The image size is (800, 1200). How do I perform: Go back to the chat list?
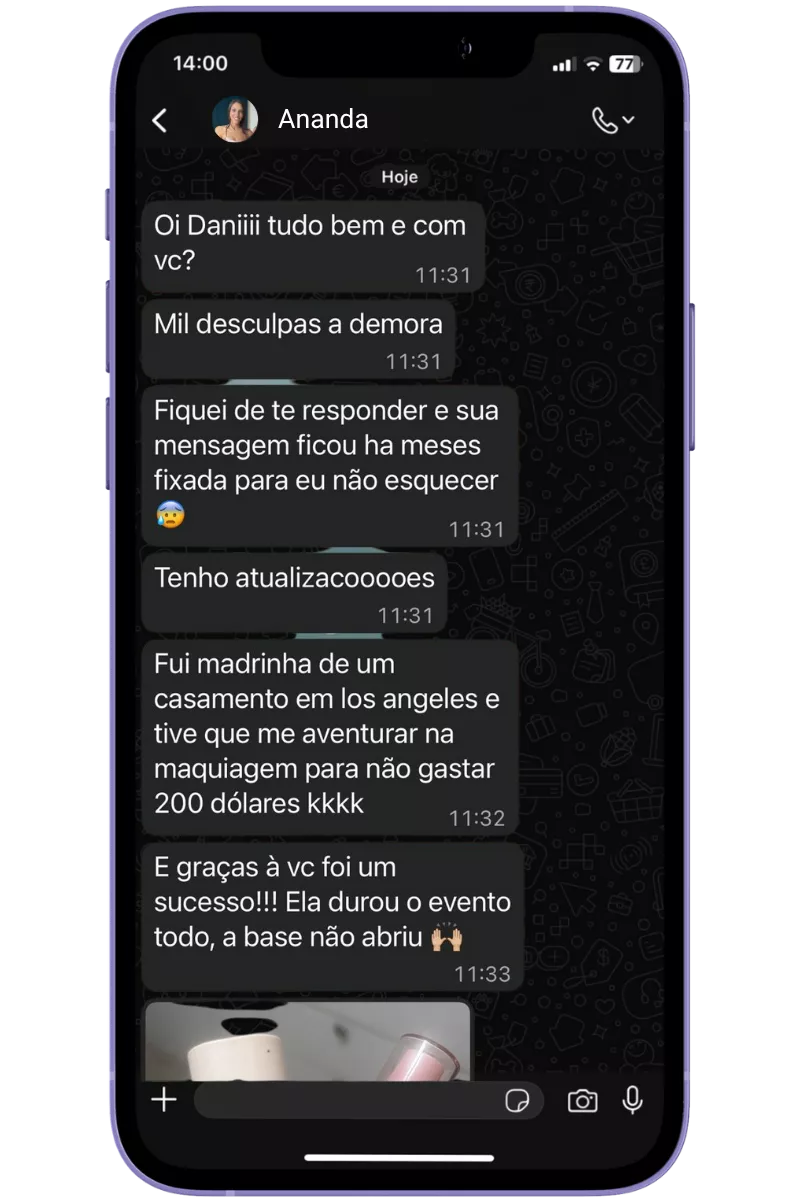tap(160, 121)
